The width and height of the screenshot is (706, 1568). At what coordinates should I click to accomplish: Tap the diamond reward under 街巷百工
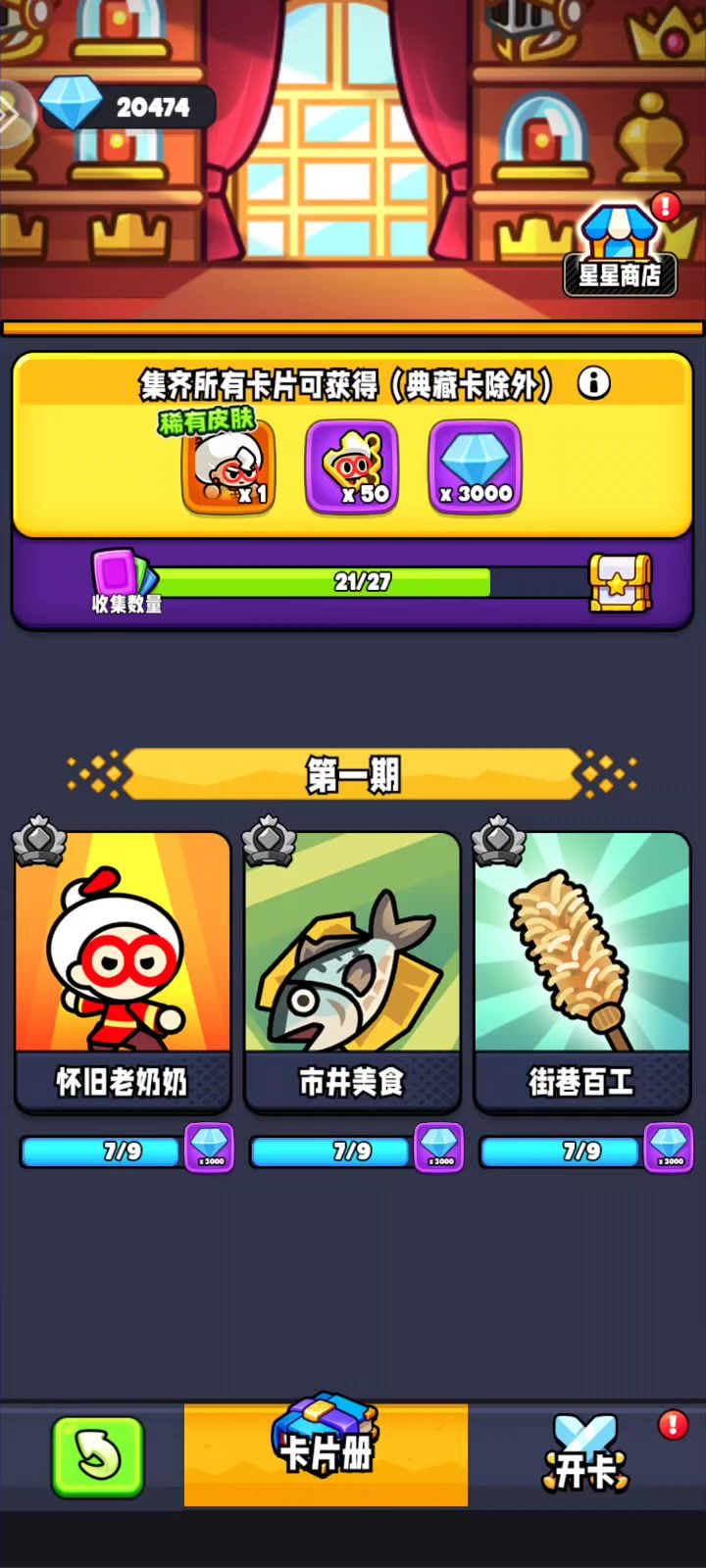click(669, 1148)
